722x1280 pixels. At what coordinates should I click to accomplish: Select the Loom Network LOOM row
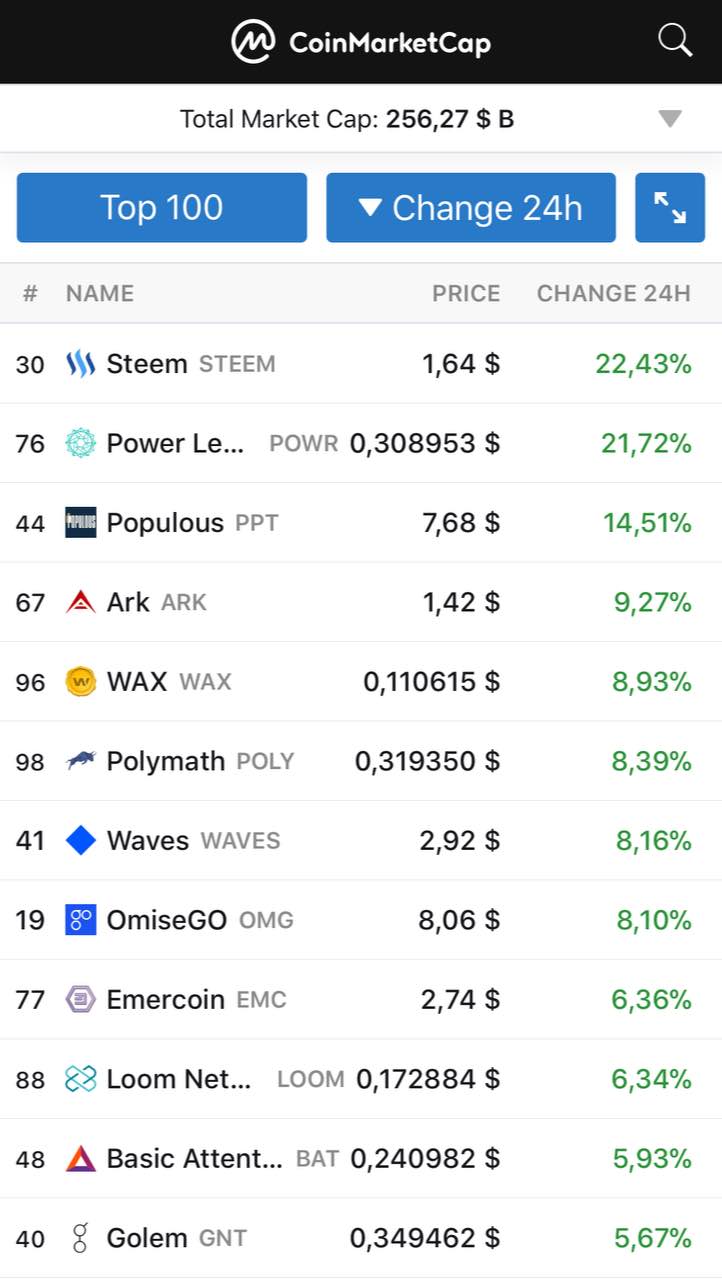click(x=361, y=1079)
